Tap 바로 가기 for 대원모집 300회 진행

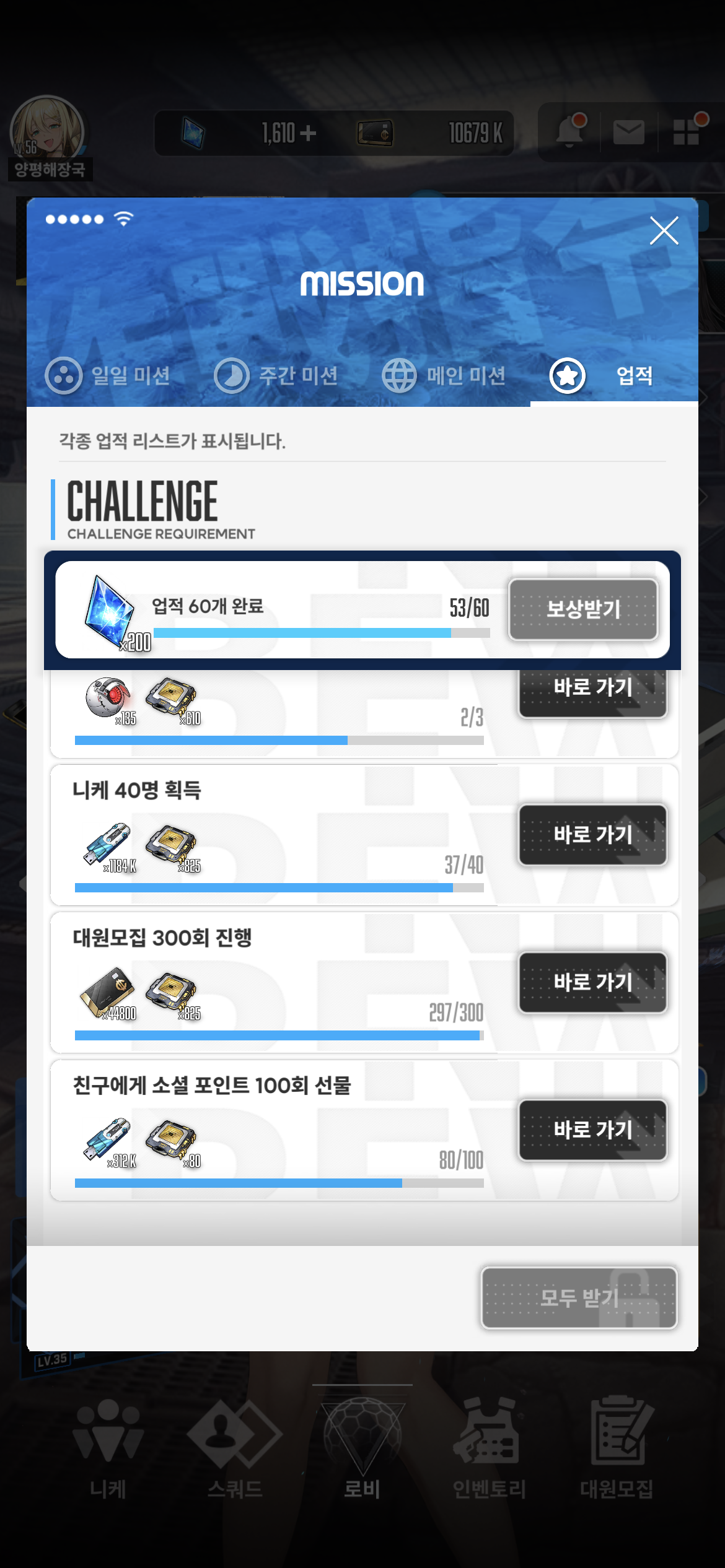click(593, 982)
